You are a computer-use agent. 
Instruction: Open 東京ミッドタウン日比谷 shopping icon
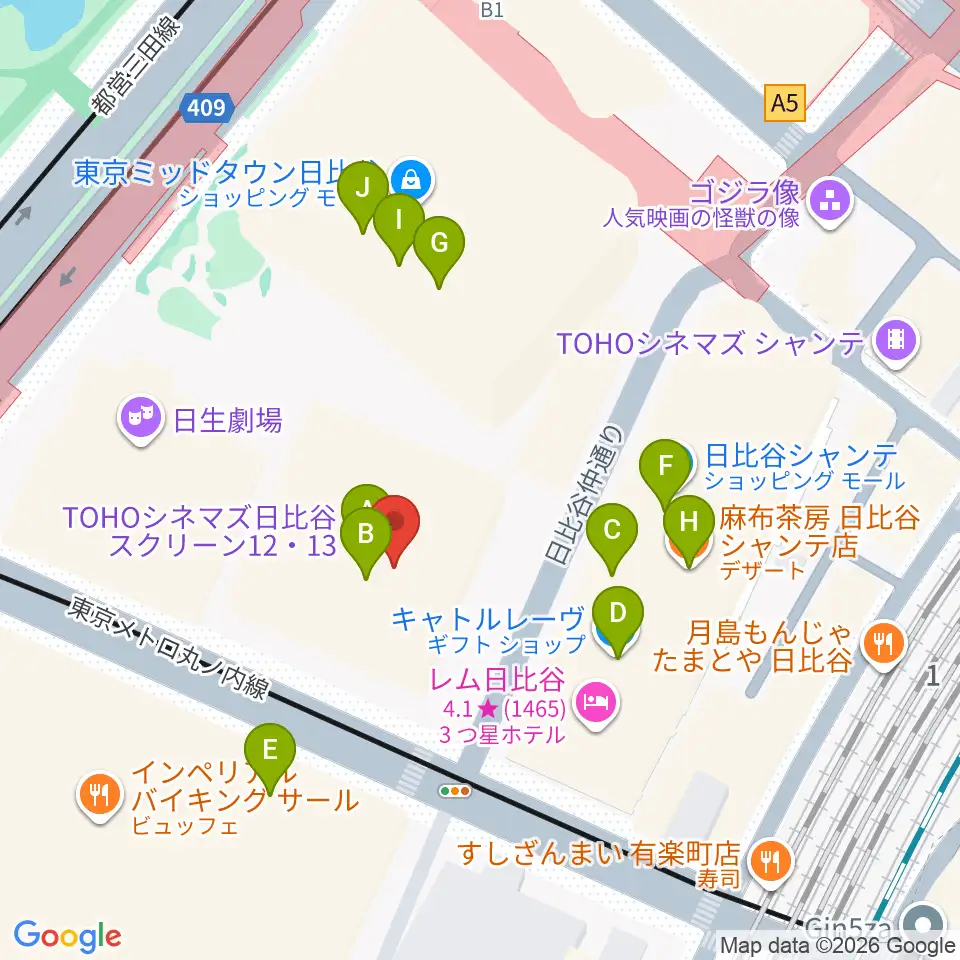[x=412, y=179]
